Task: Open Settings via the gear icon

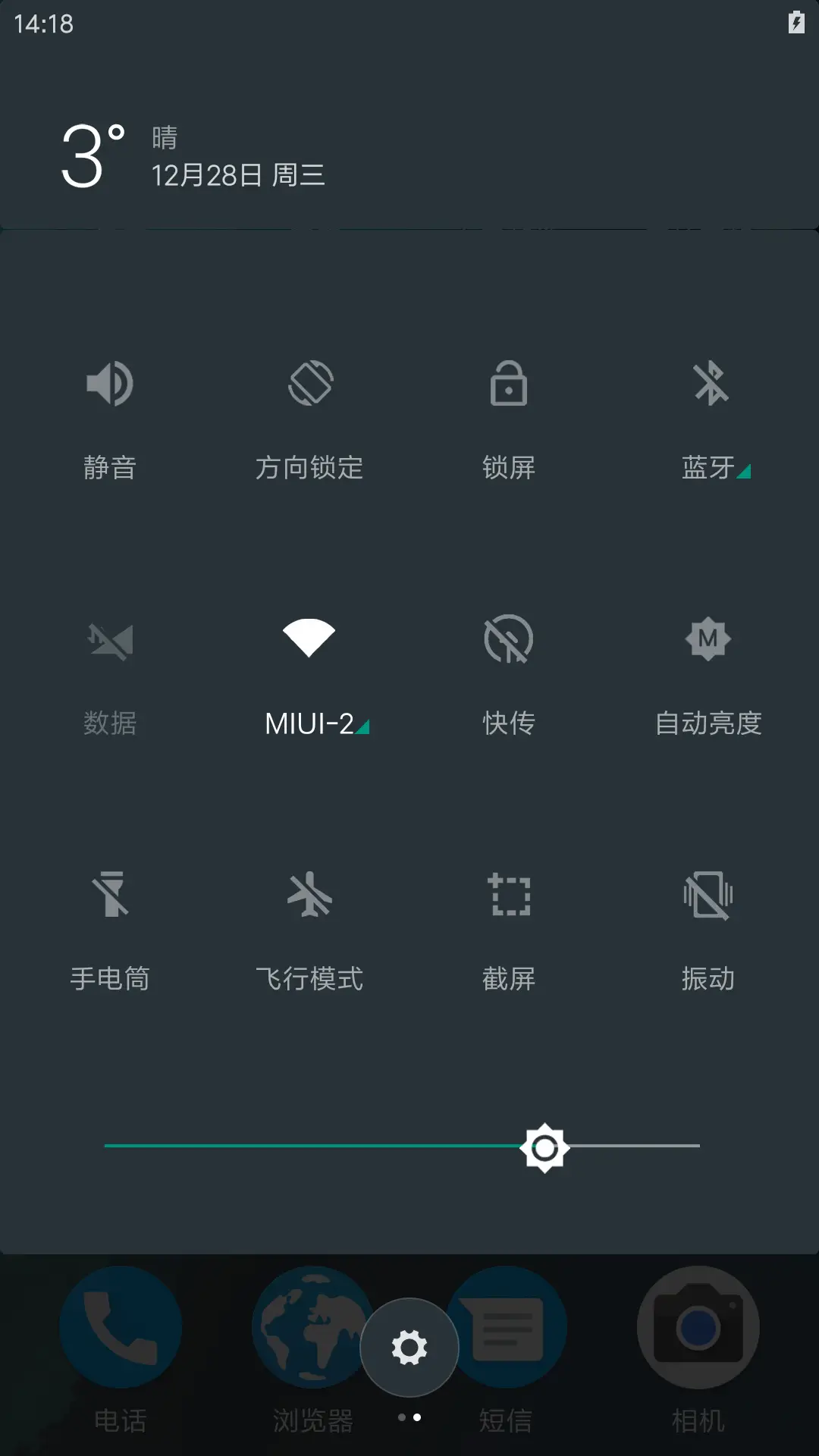Action: (x=409, y=1348)
